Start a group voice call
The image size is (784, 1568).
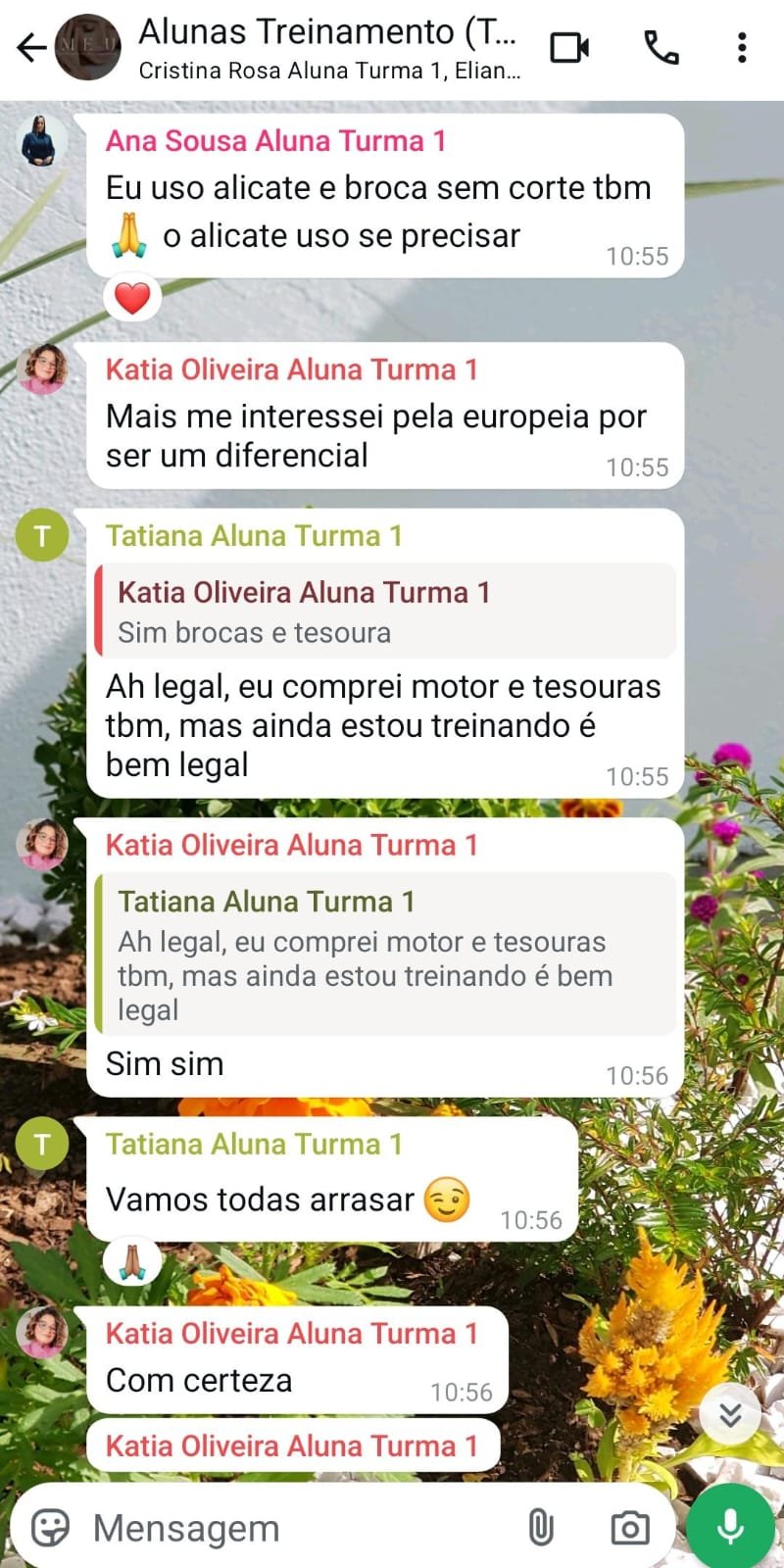tap(661, 47)
